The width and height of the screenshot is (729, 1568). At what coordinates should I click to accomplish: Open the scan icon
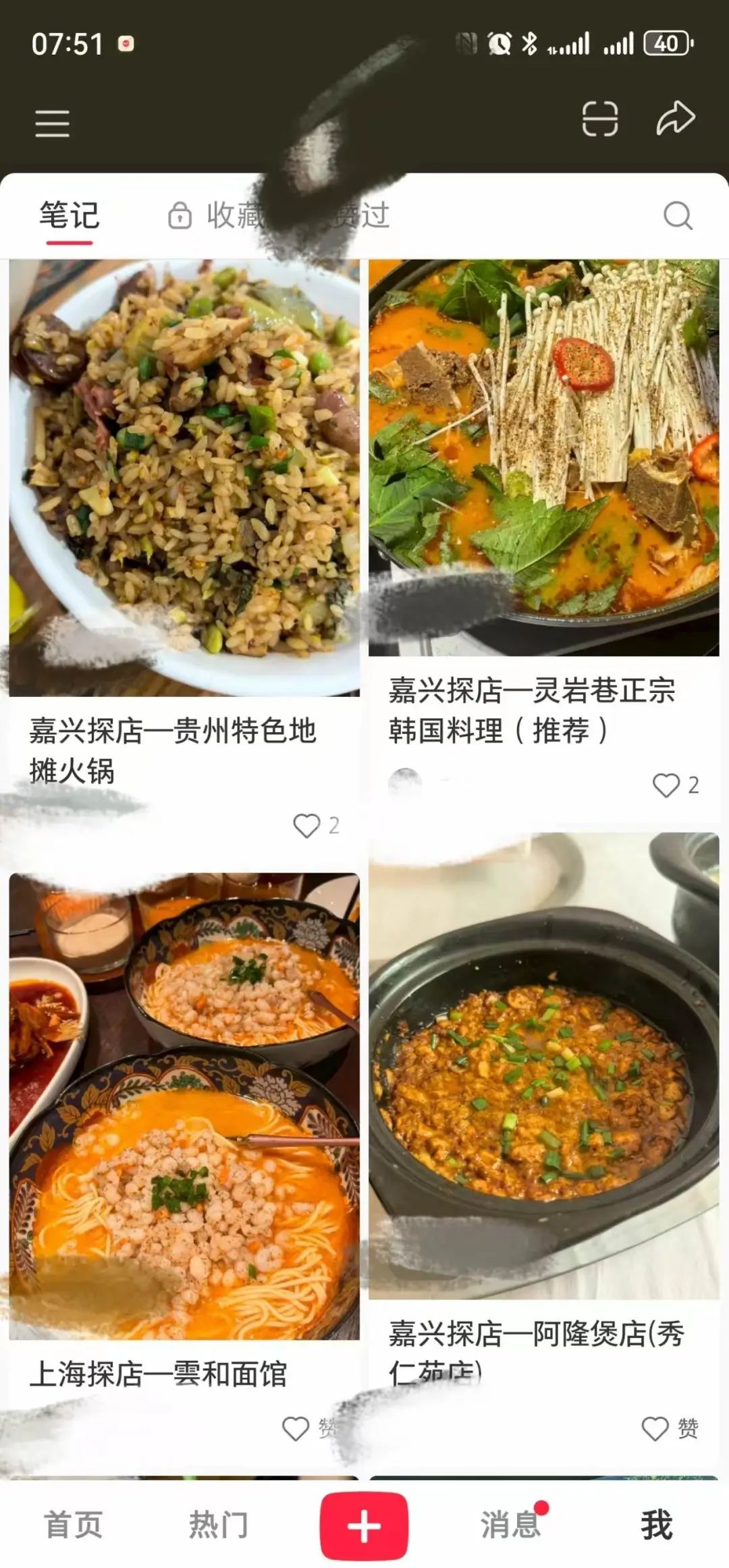coord(599,120)
